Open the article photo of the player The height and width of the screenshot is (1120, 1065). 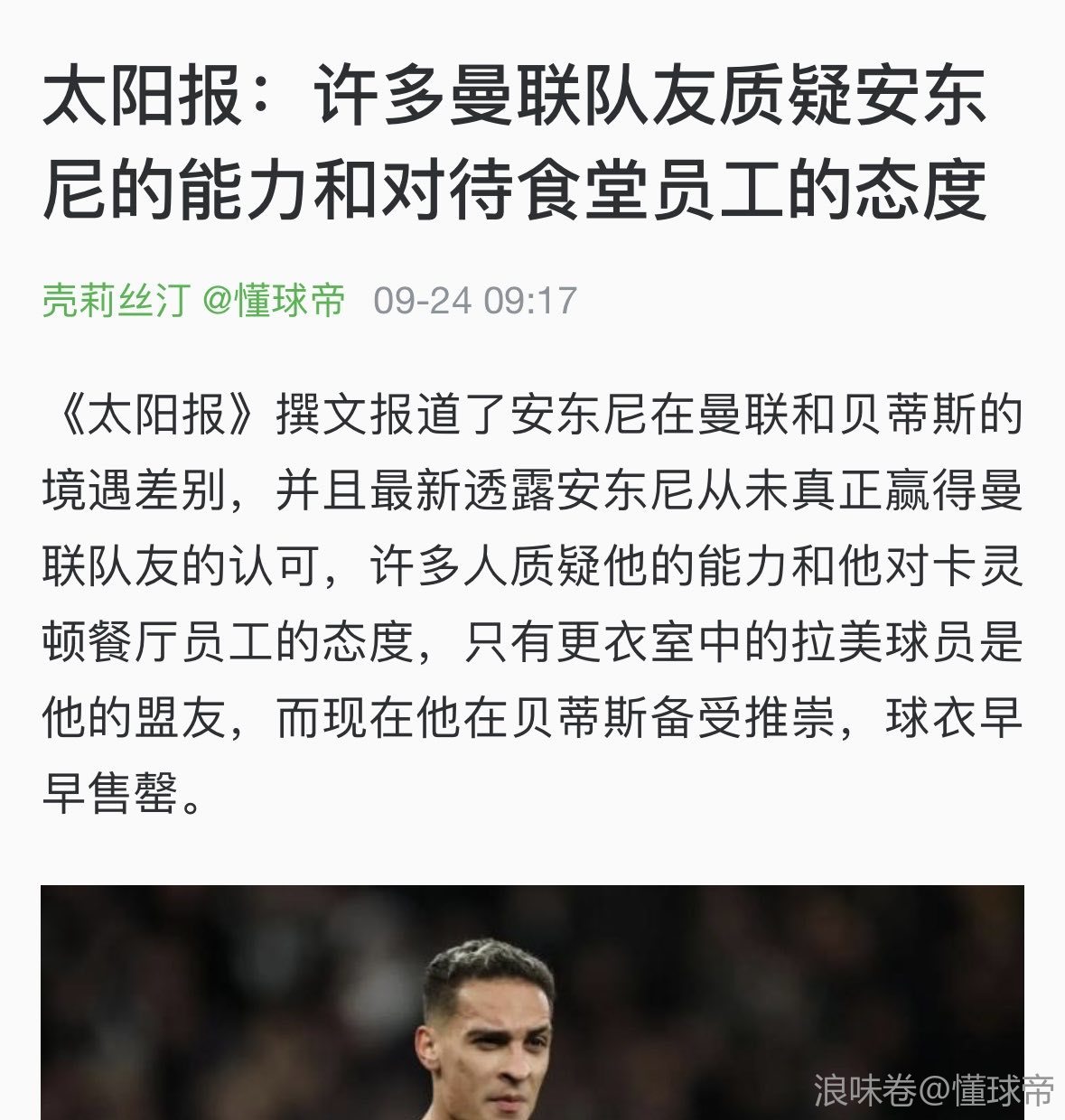pyautogui.click(x=532, y=1003)
